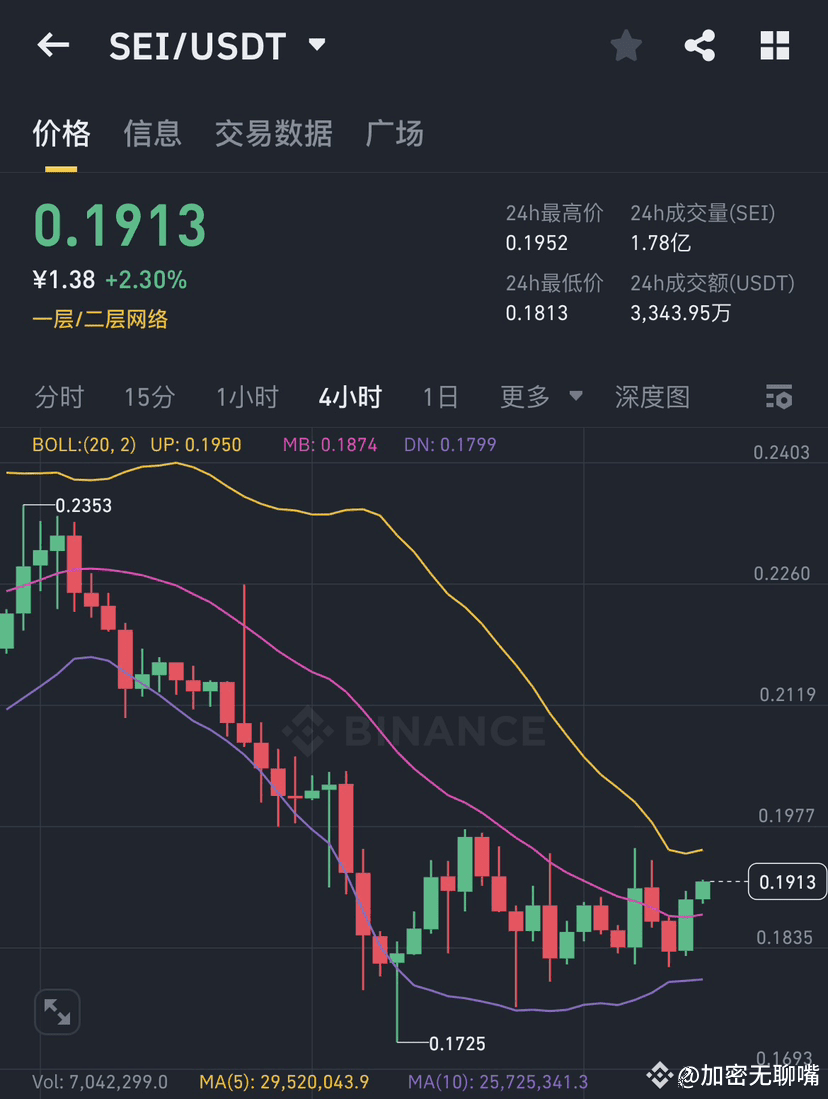This screenshot has height=1099, width=828.
Task: Tap the 0.1913 current price marker
Action: [786, 881]
